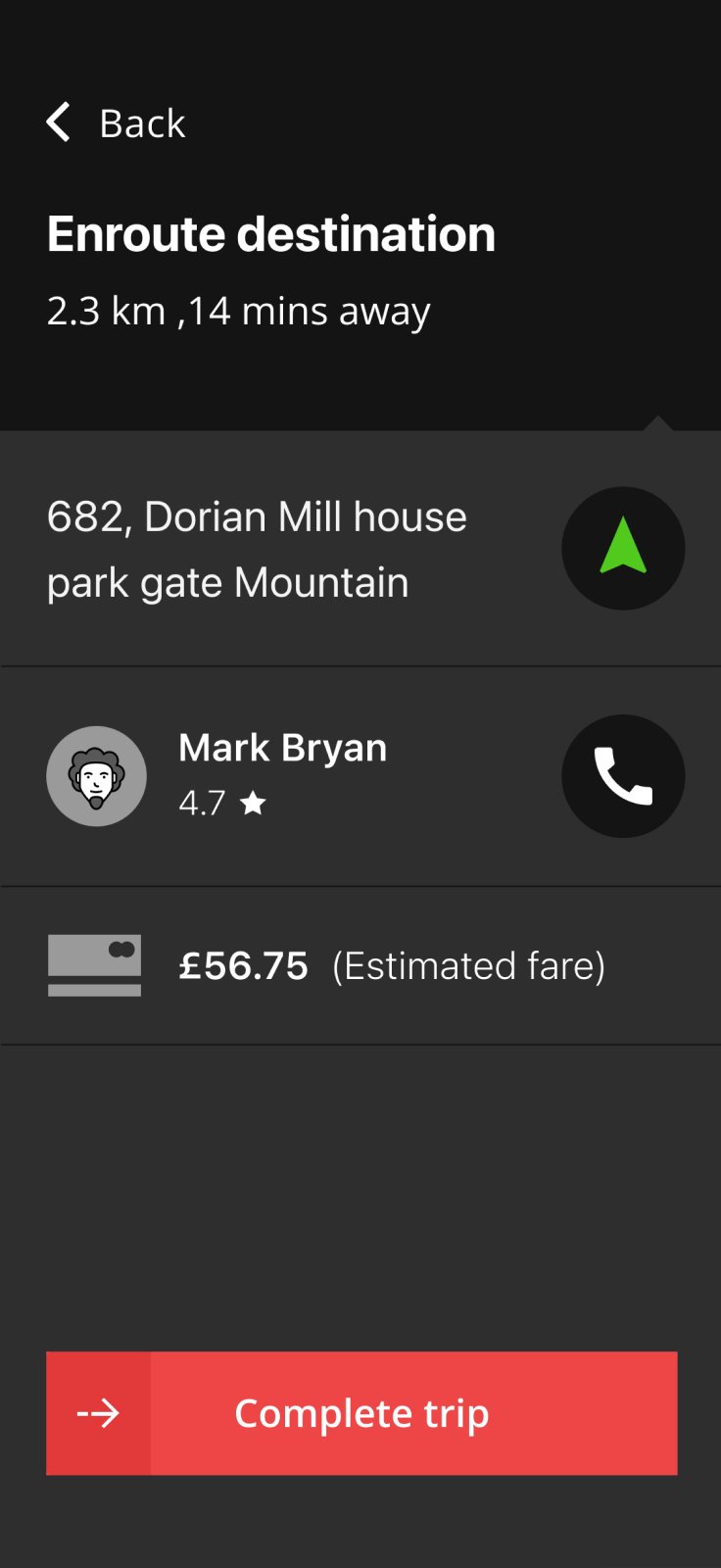Open Mark Bryan's profile avatar
The image size is (721, 1568).
point(96,776)
